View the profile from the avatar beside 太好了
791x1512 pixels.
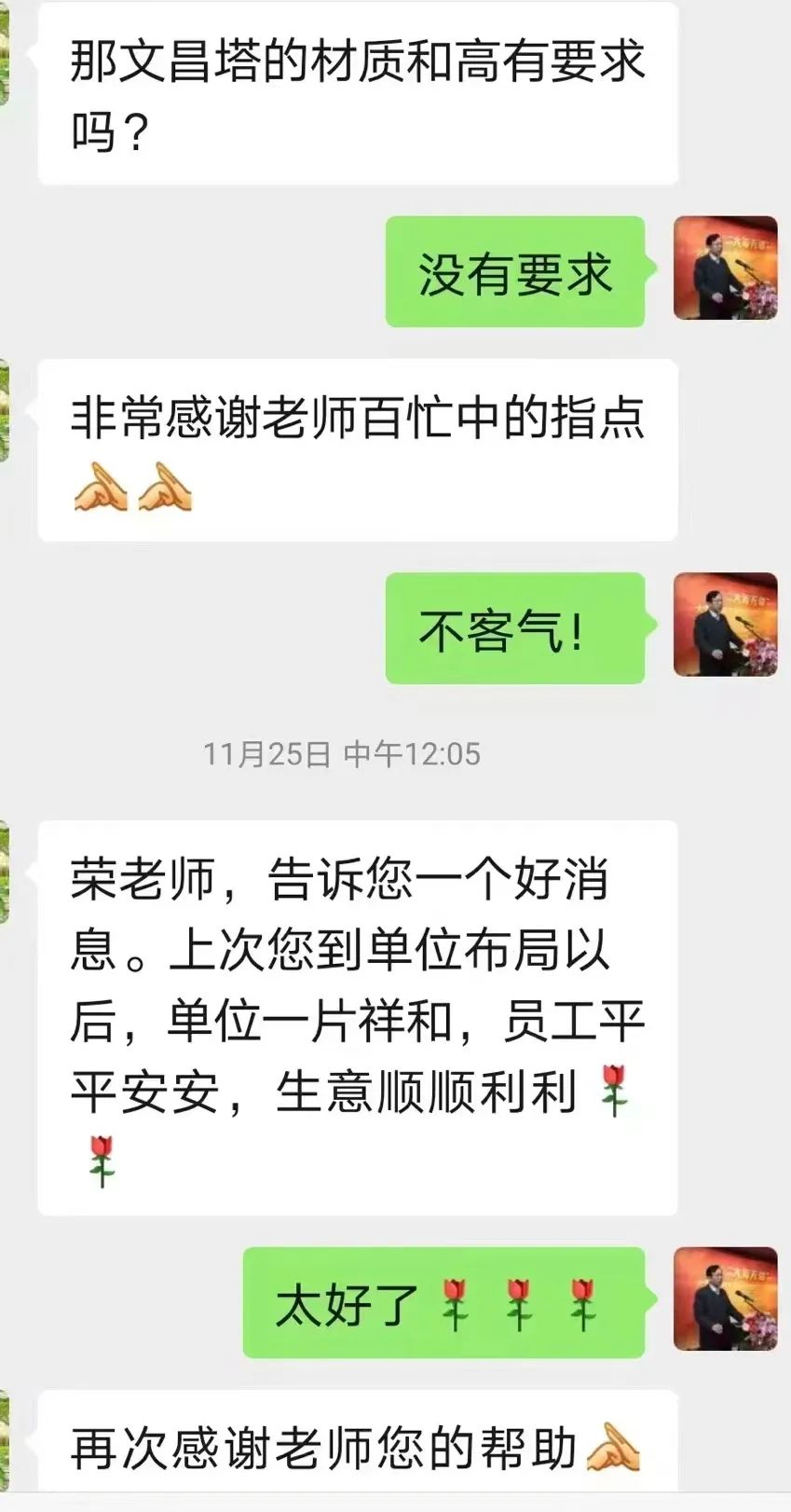[x=725, y=1299]
